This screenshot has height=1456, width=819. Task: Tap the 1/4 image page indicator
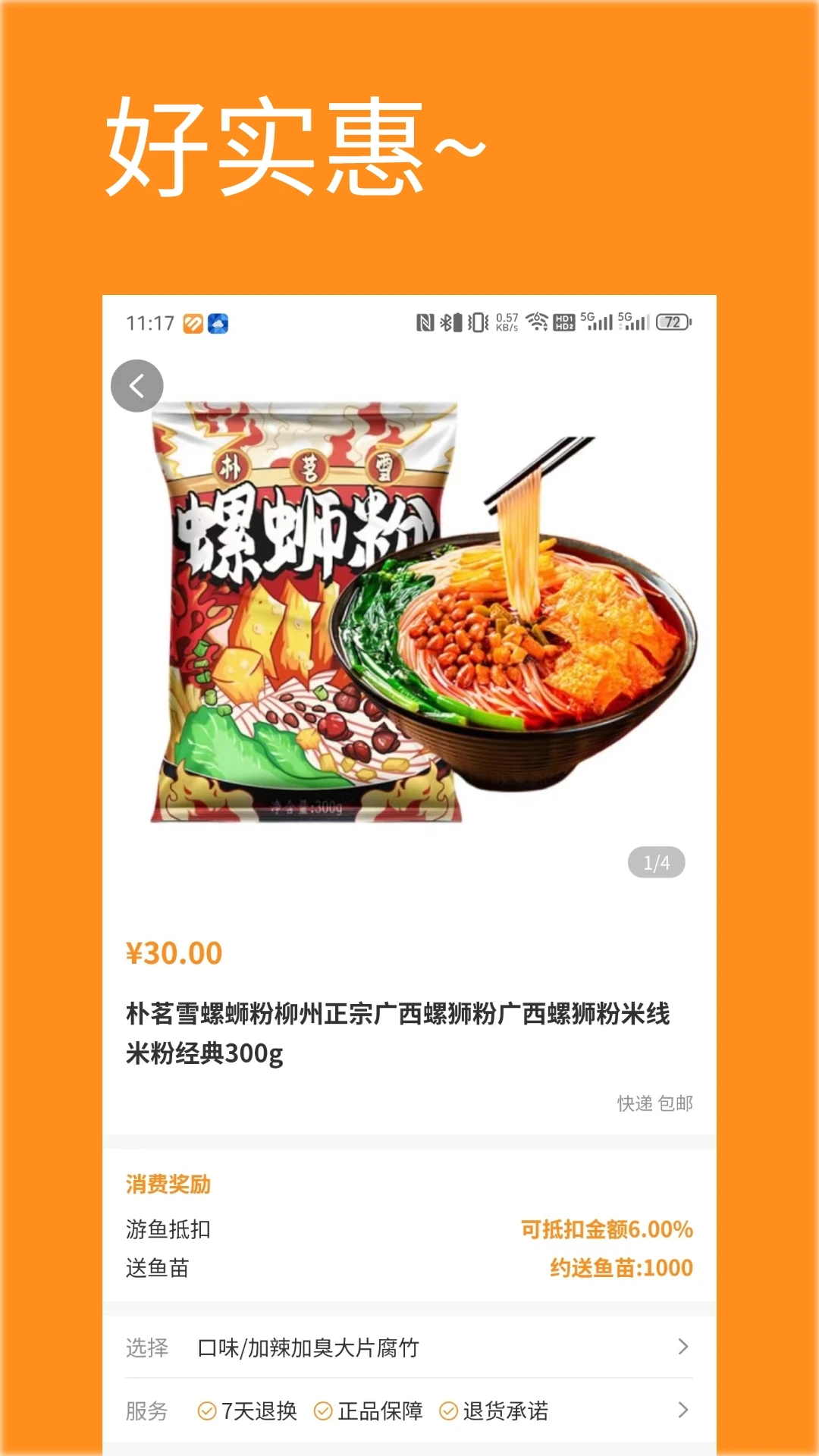click(x=657, y=862)
